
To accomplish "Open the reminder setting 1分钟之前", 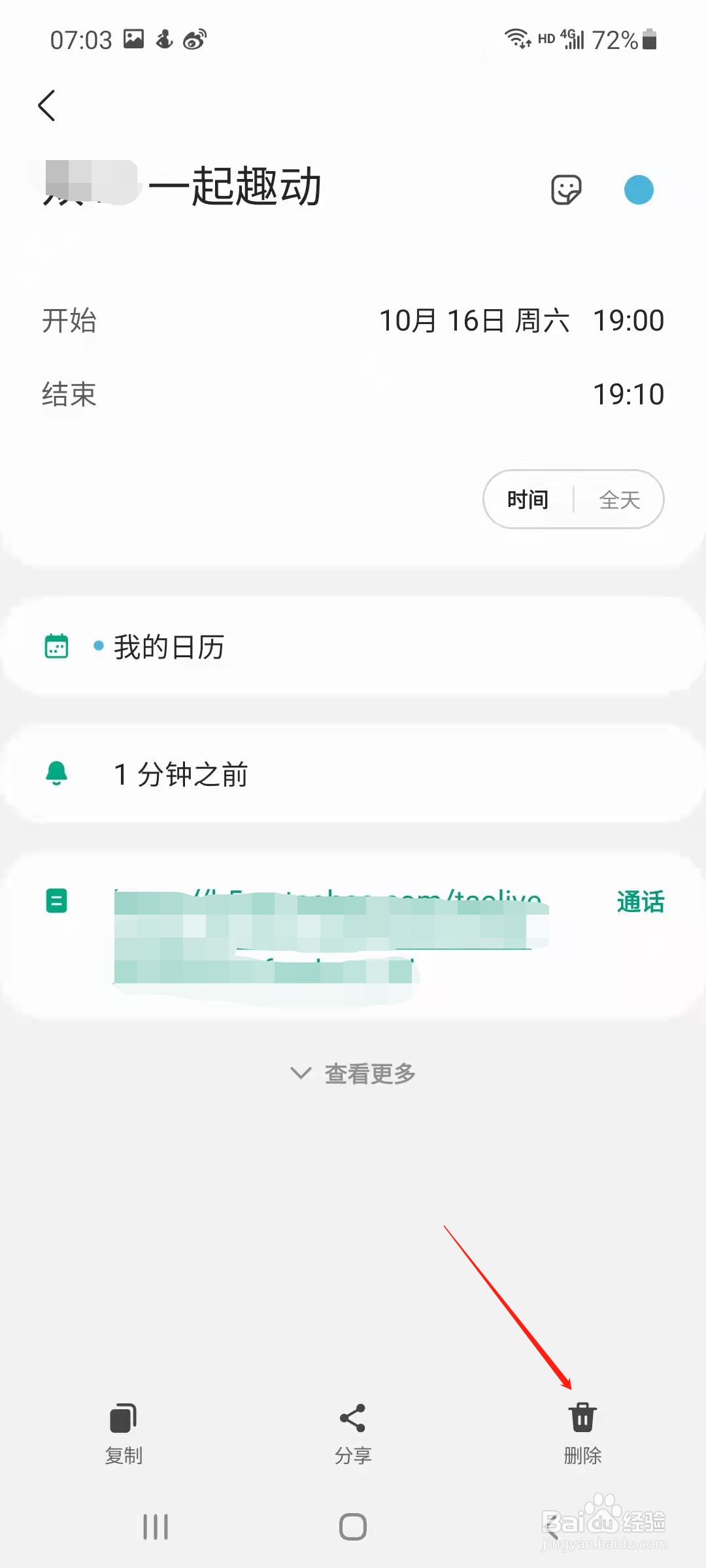I will 180,774.
